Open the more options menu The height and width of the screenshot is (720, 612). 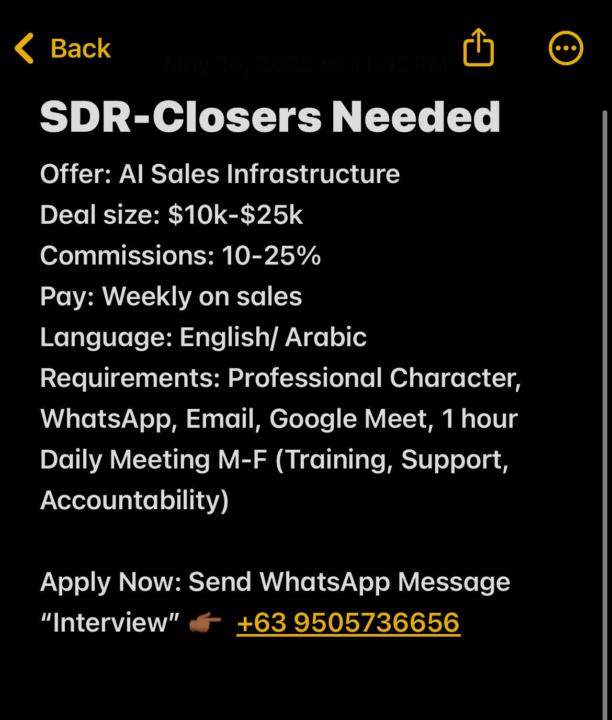[565, 48]
